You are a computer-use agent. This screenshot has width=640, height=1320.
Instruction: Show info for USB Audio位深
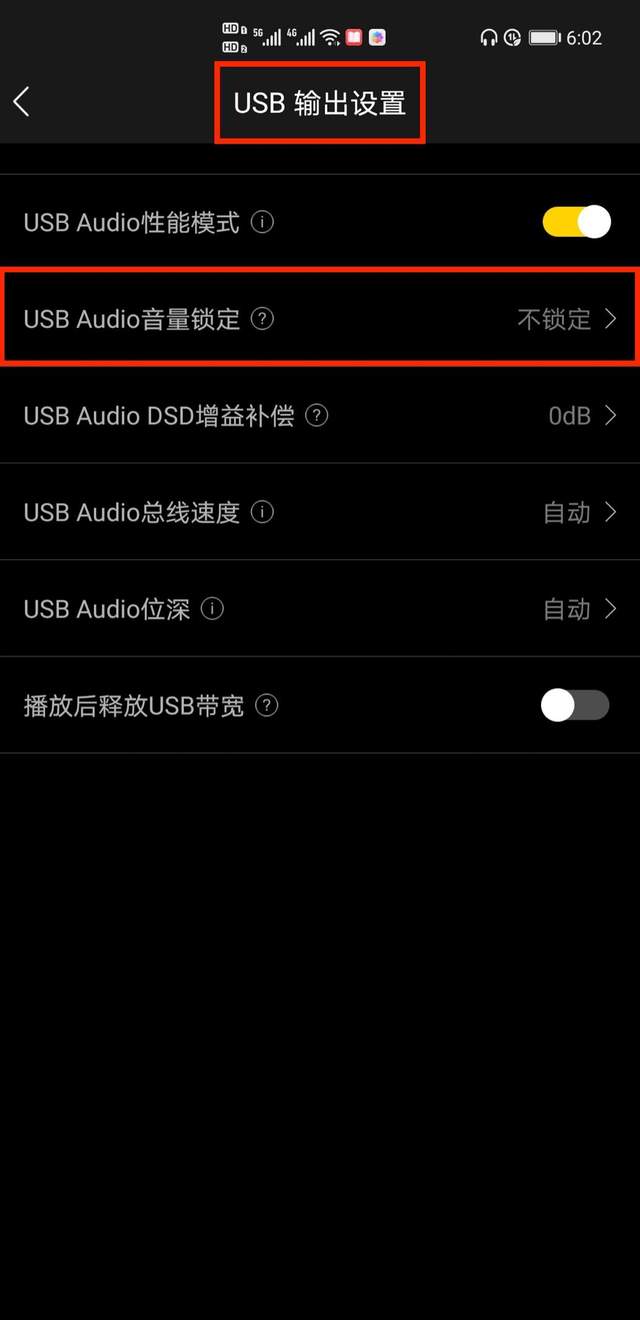click(212, 609)
